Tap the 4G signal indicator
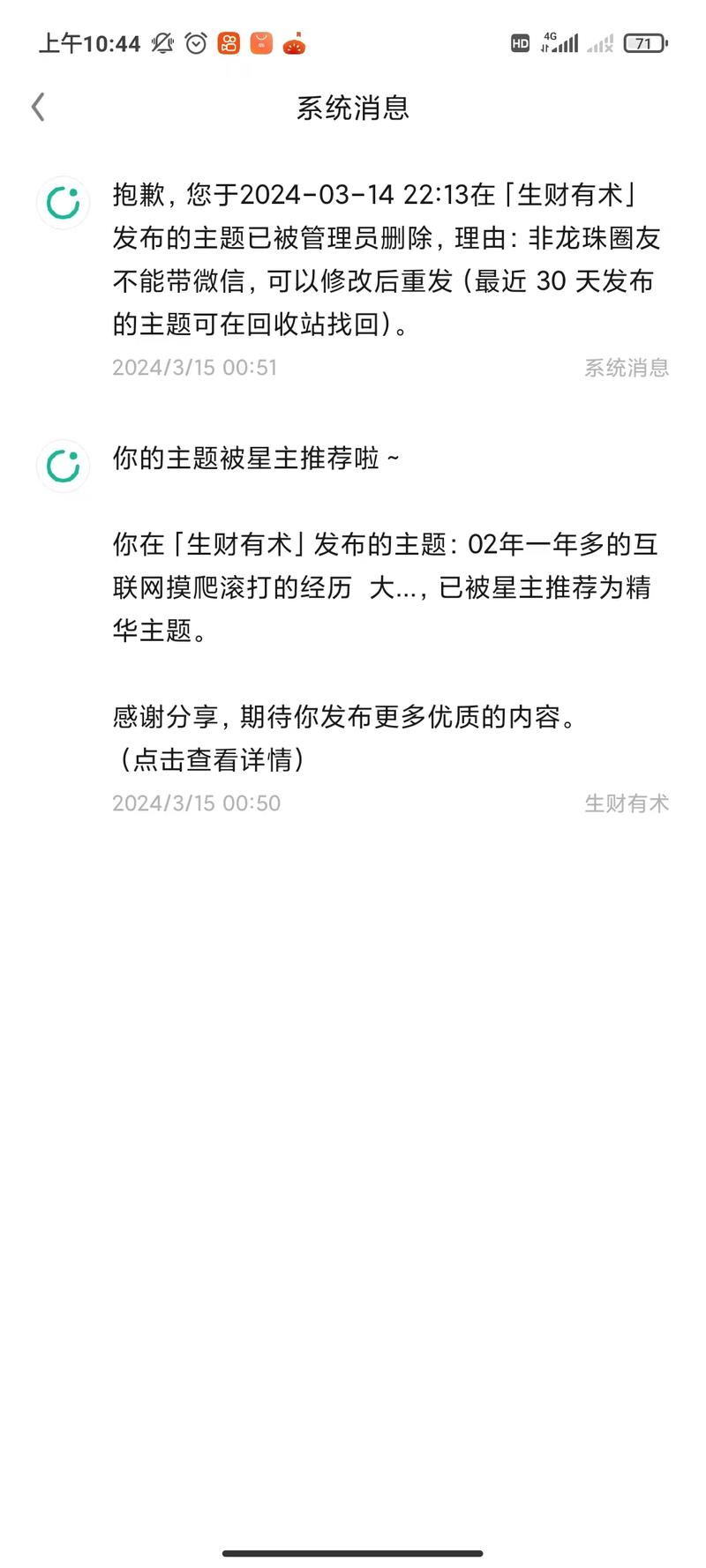 560,41
